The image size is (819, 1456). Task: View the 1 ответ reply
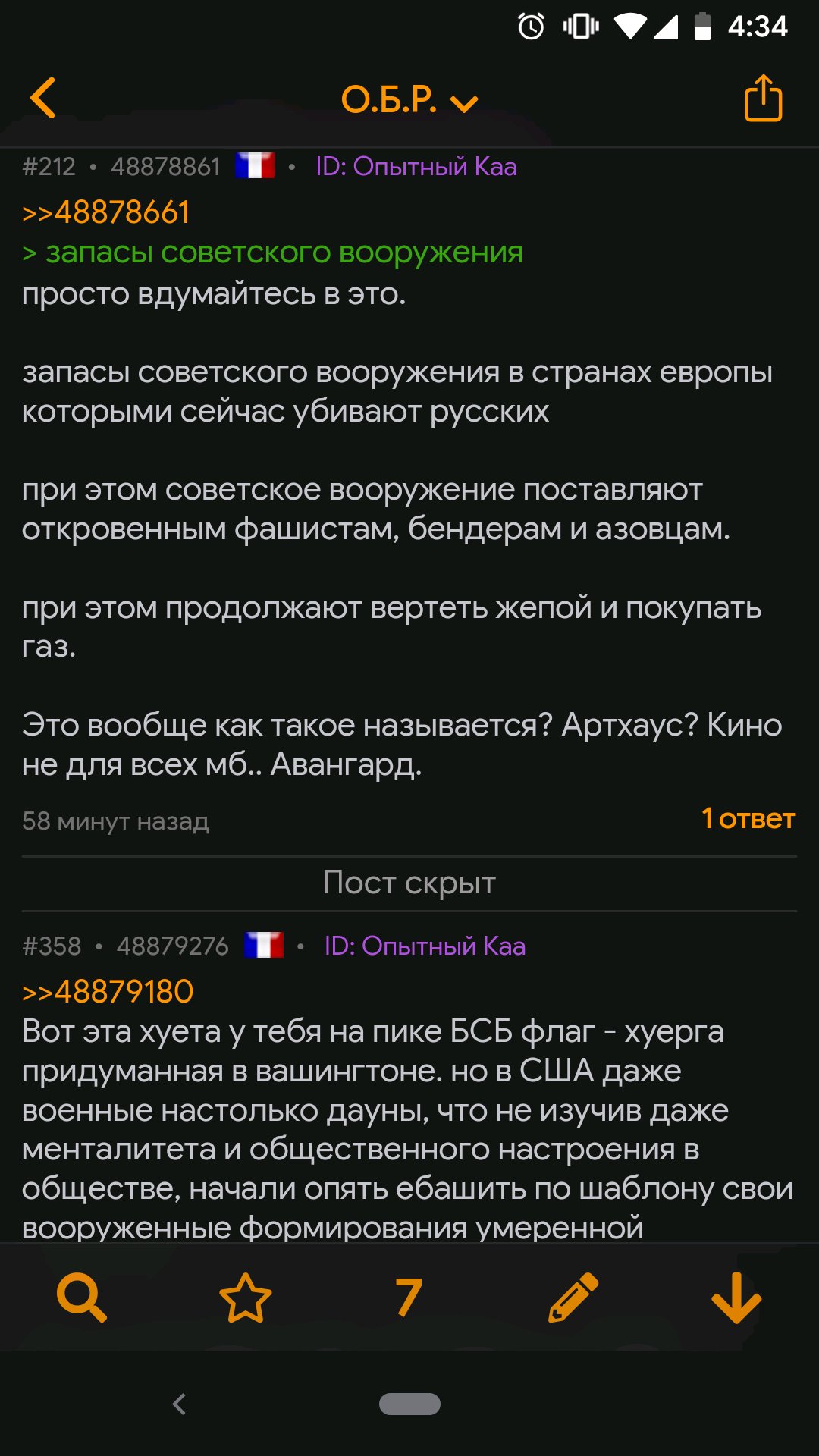click(x=748, y=819)
